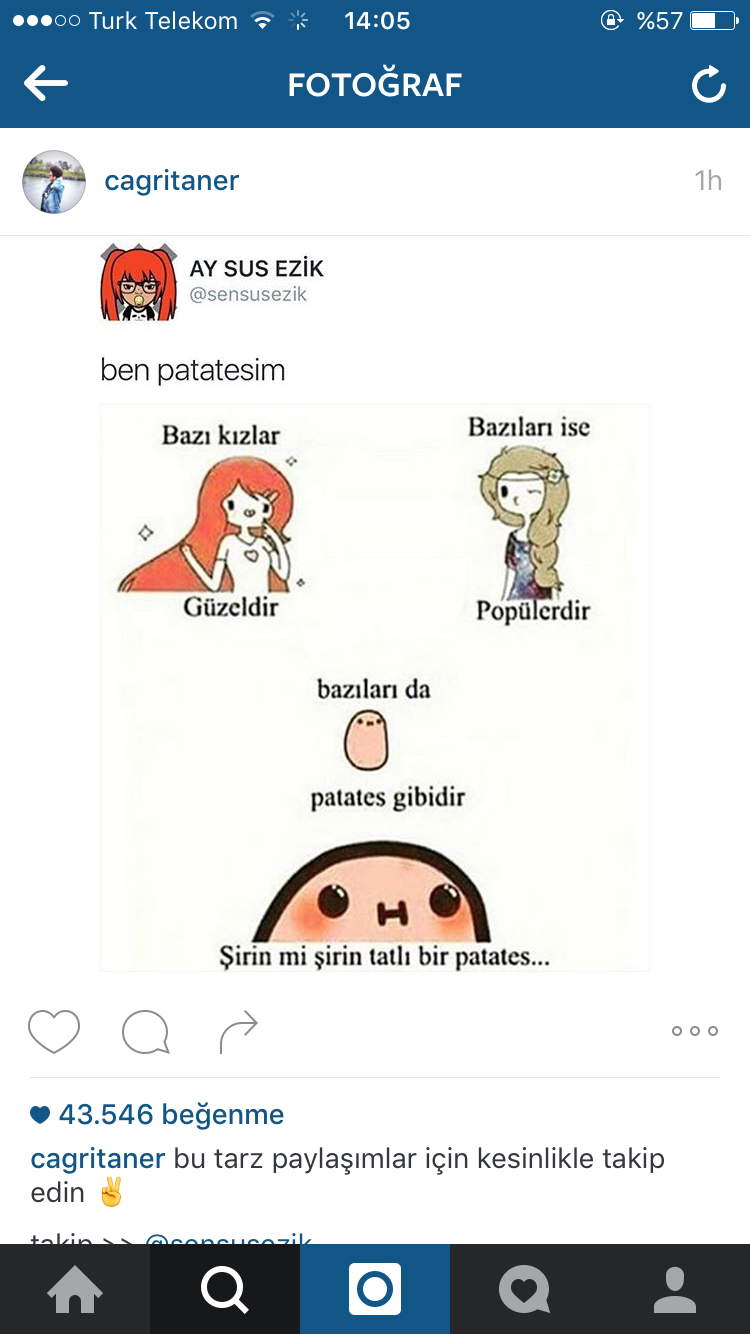
Task: Switch to the Profile tab
Action: pyautogui.click(x=675, y=1290)
